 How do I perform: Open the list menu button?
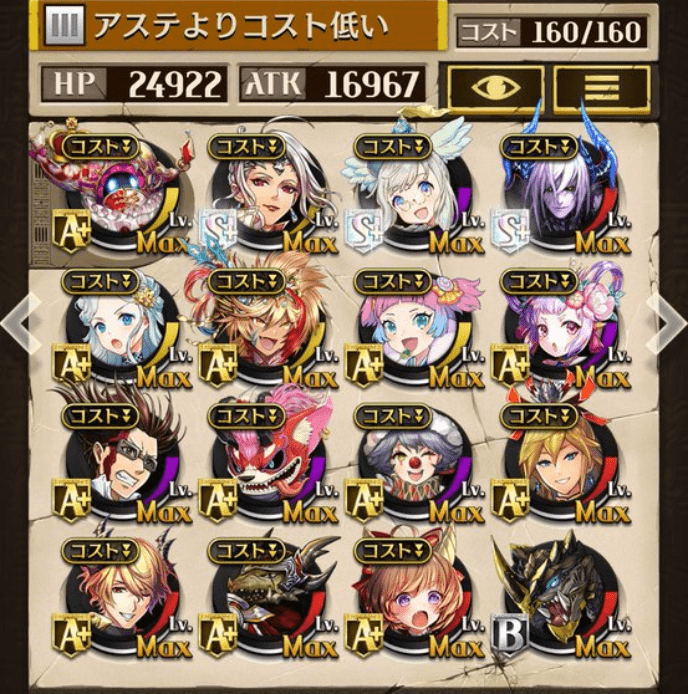601,87
